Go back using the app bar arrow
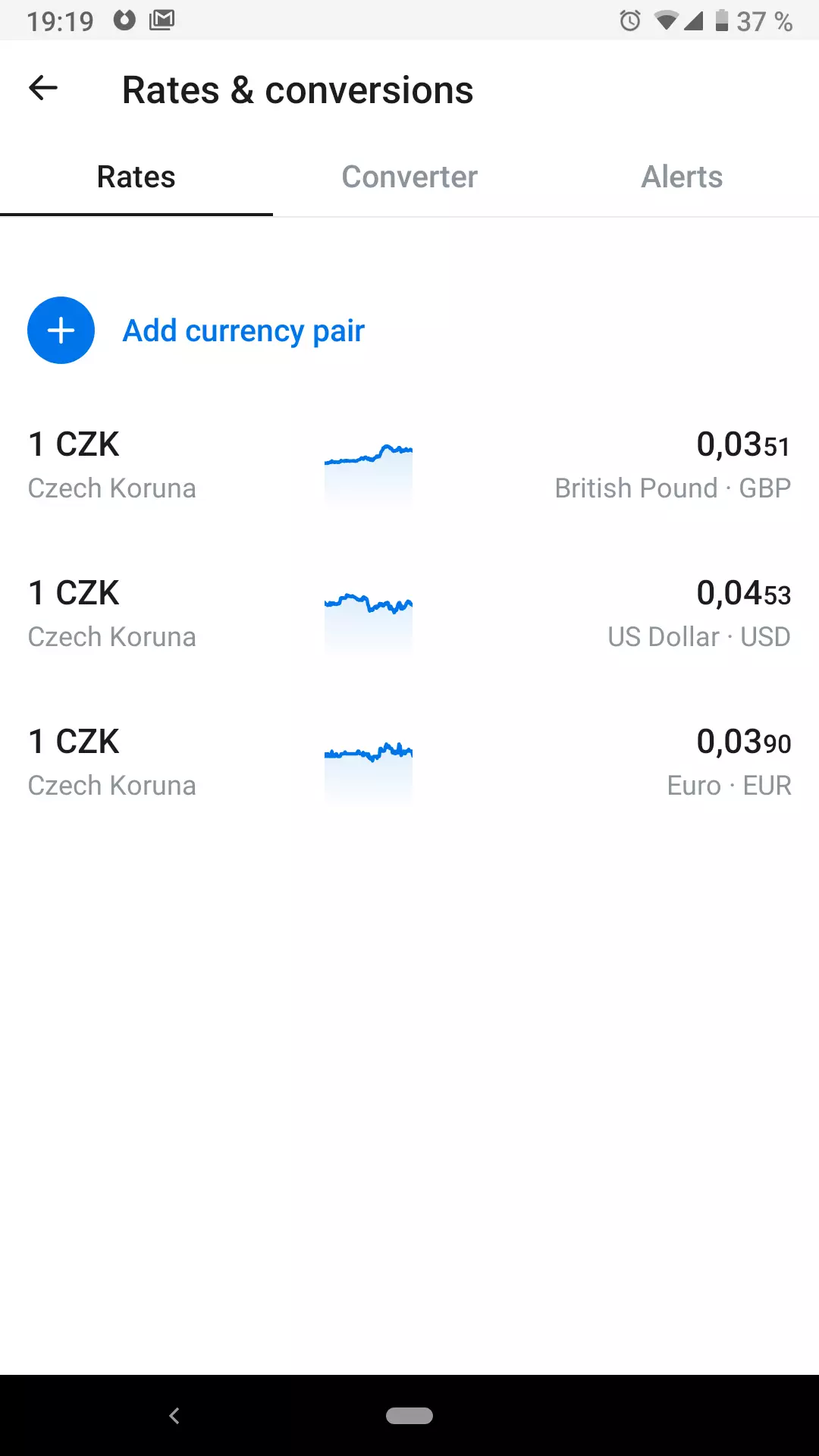 pos(43,89)
